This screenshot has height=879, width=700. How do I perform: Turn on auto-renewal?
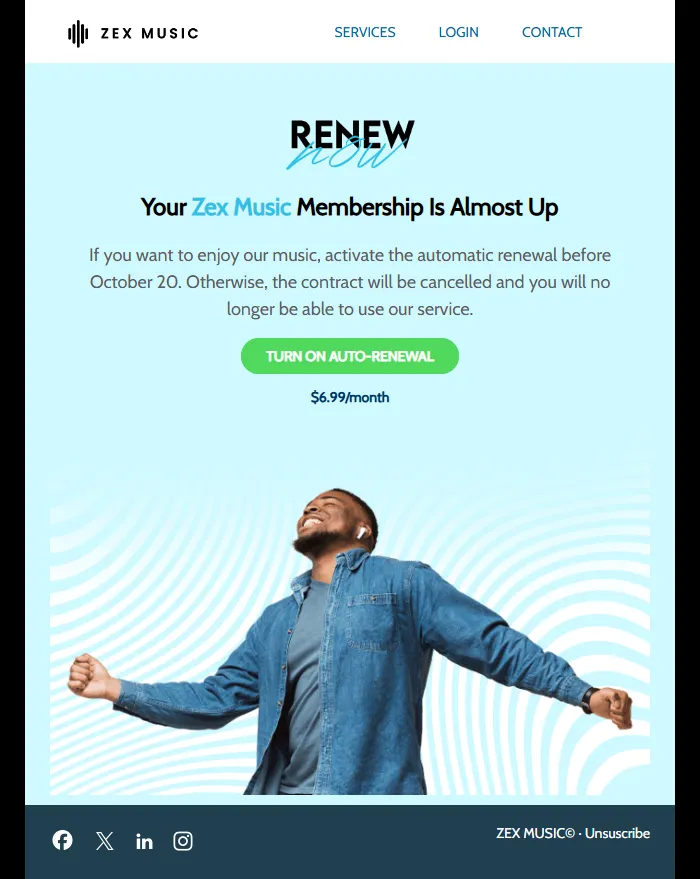tap(350, 356)
